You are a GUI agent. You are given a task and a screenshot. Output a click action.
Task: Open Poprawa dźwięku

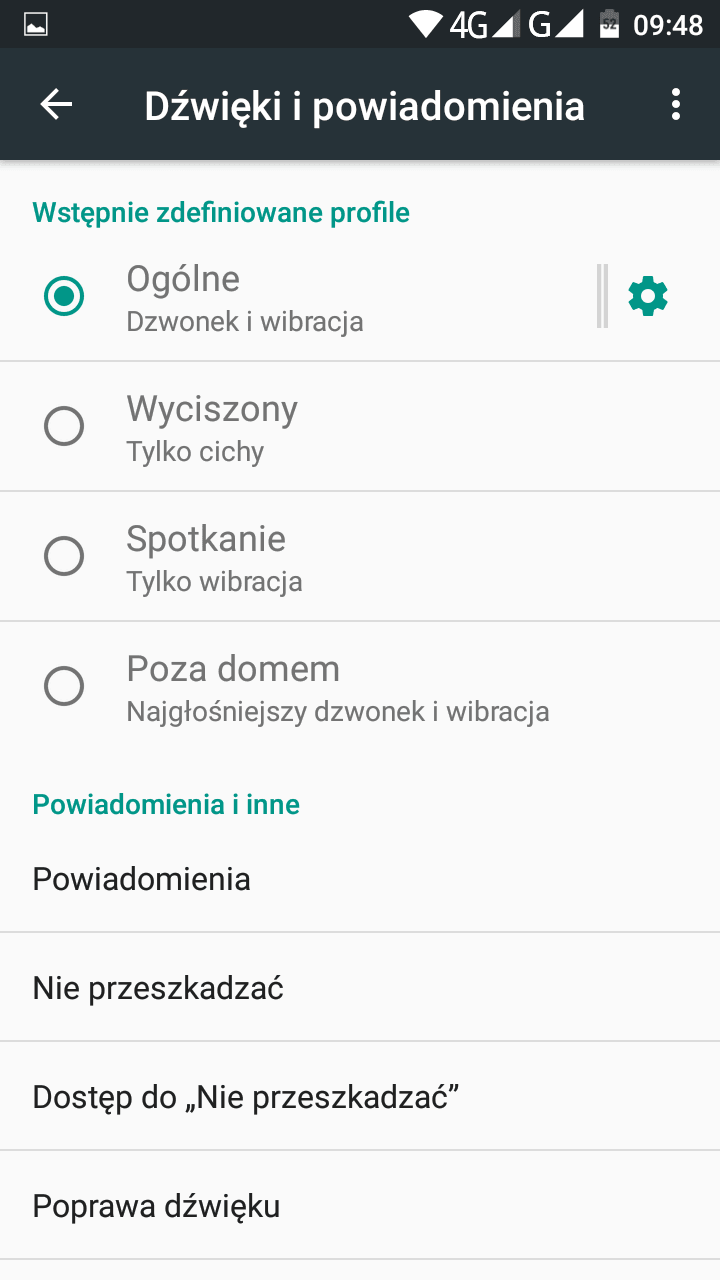click(x=360, y=1206)
